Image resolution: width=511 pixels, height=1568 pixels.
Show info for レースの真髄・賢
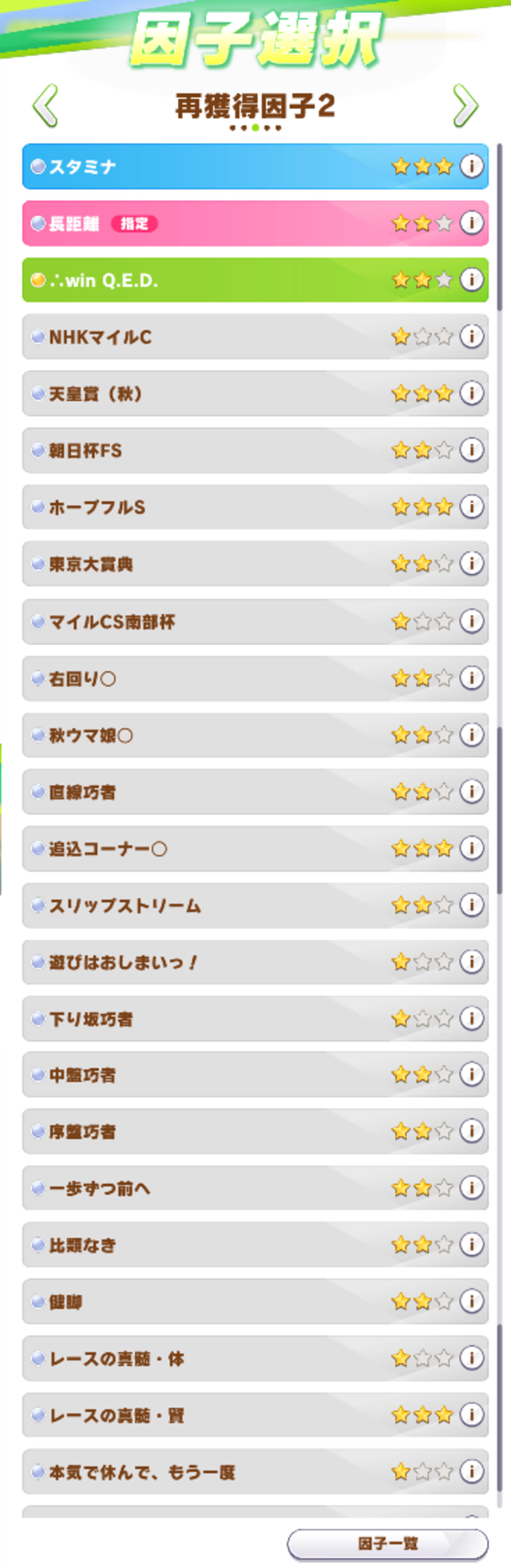click(x=472, y=1414)
